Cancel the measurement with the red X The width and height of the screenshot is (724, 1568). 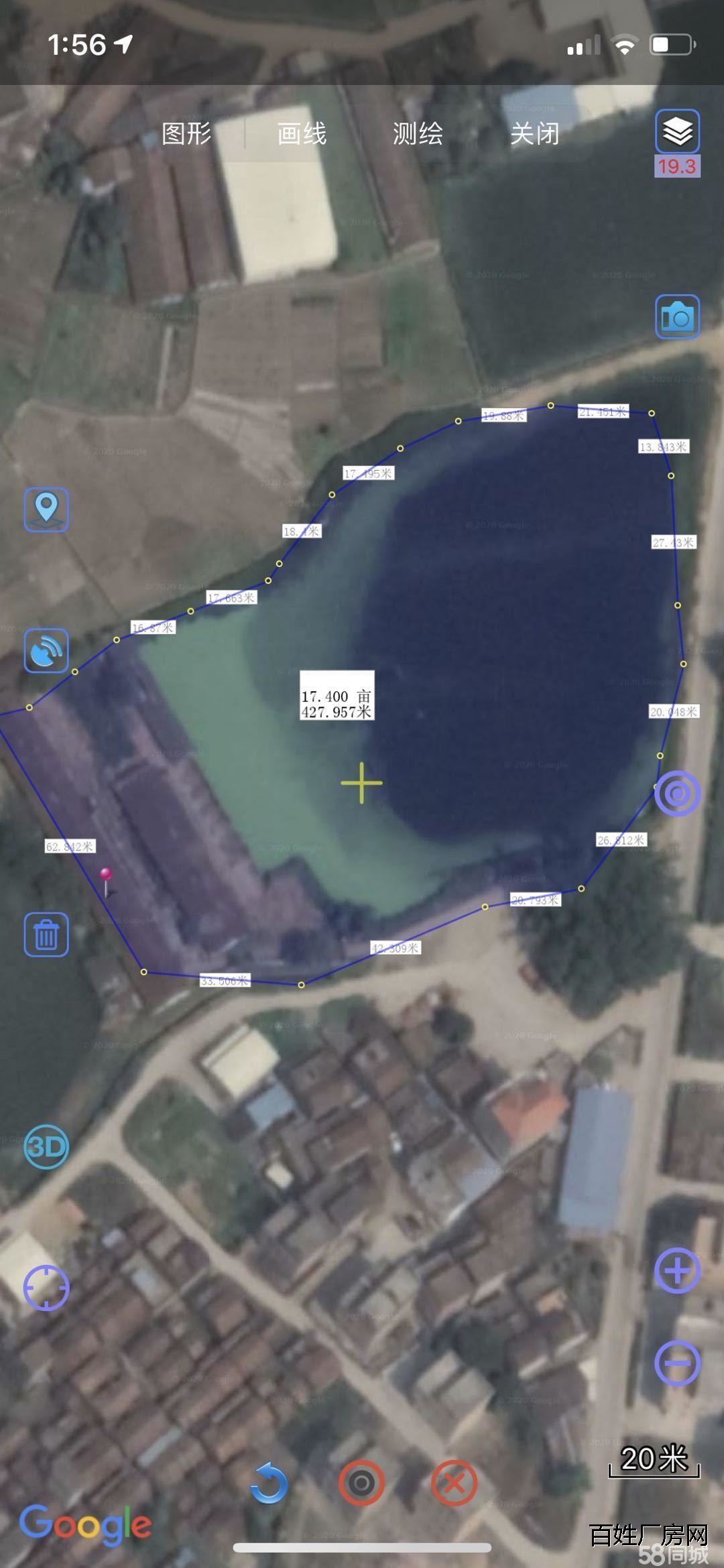(x=454, y=1483)
